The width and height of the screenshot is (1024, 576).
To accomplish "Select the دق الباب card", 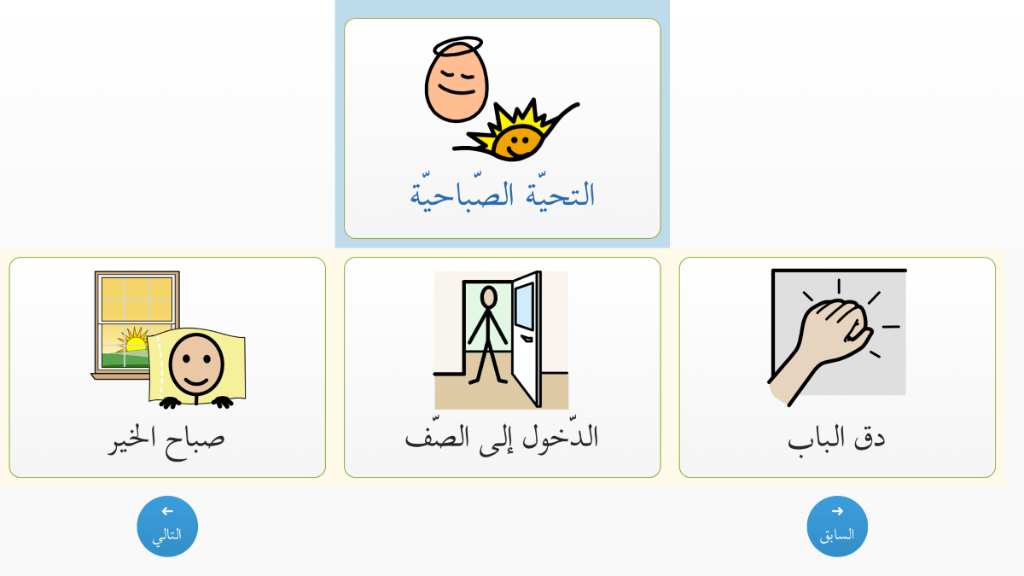I will point(837,367).
